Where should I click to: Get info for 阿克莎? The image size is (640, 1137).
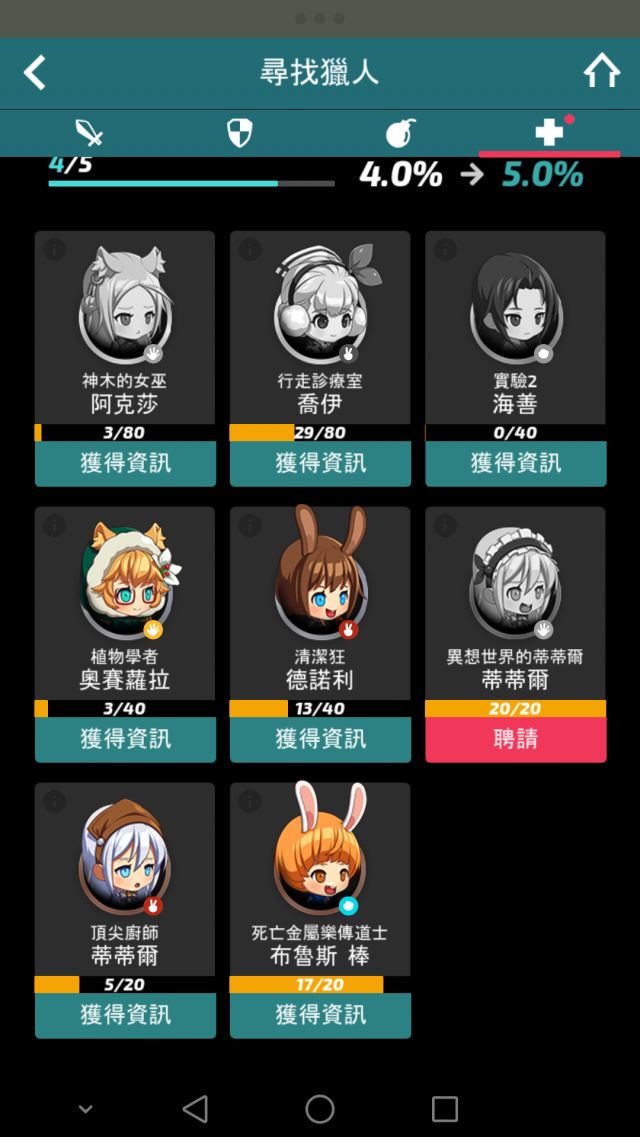[x=125, y=463]
